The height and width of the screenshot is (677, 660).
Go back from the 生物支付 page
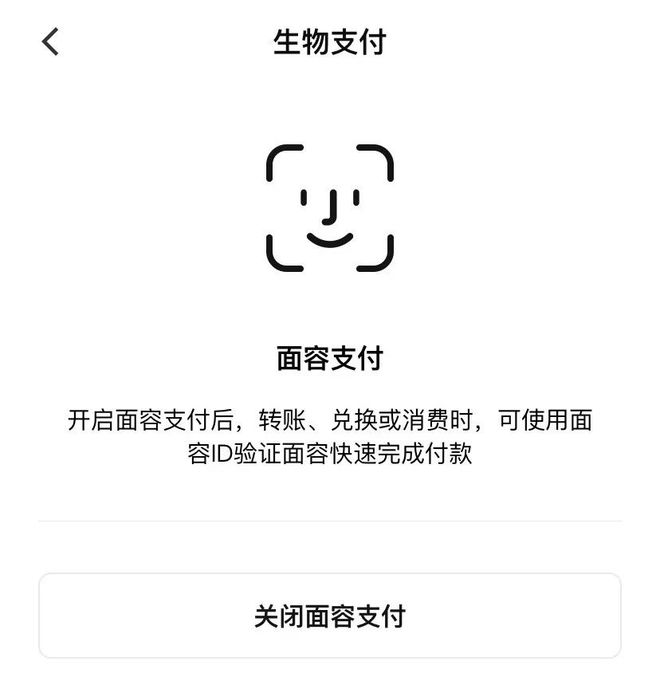(x=50, y=42)
